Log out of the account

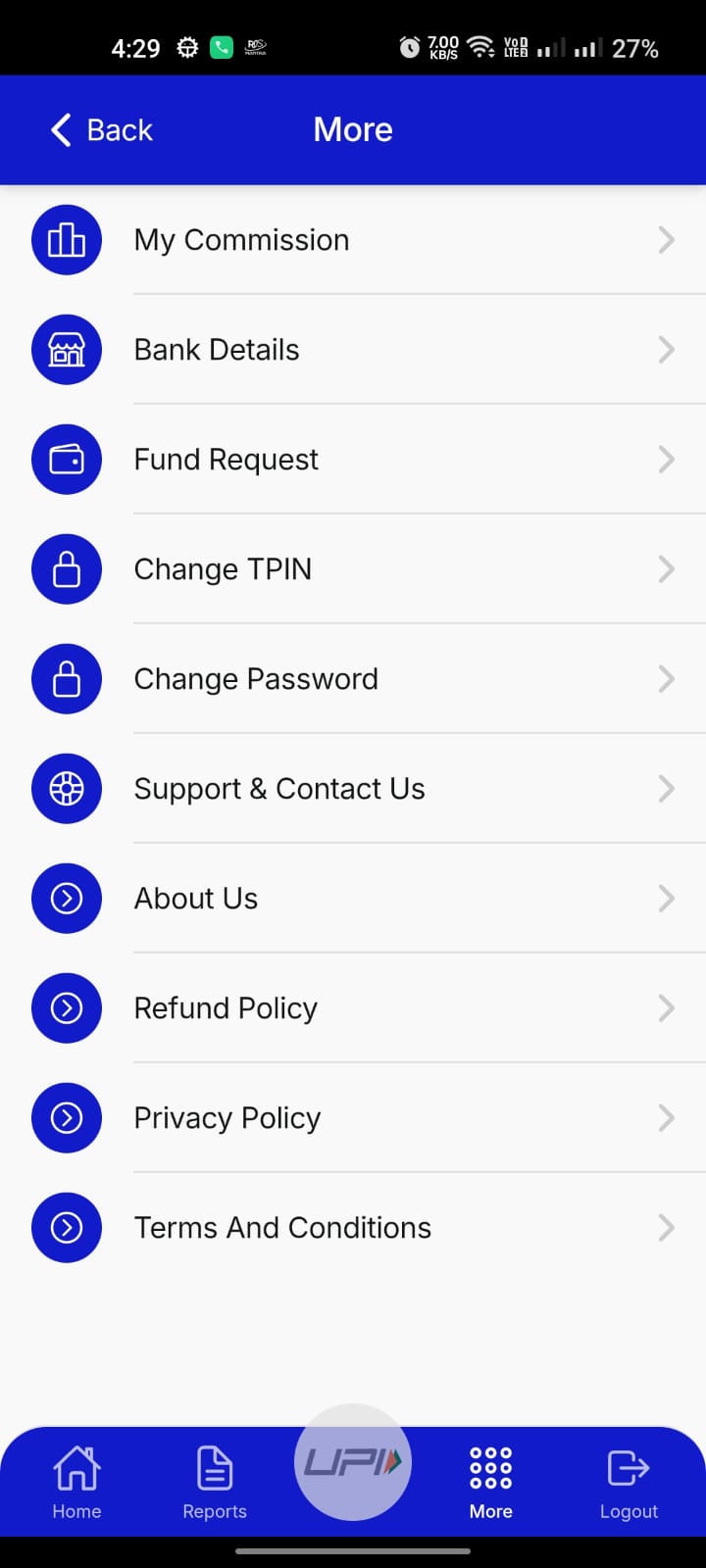tap(629, 1482)
